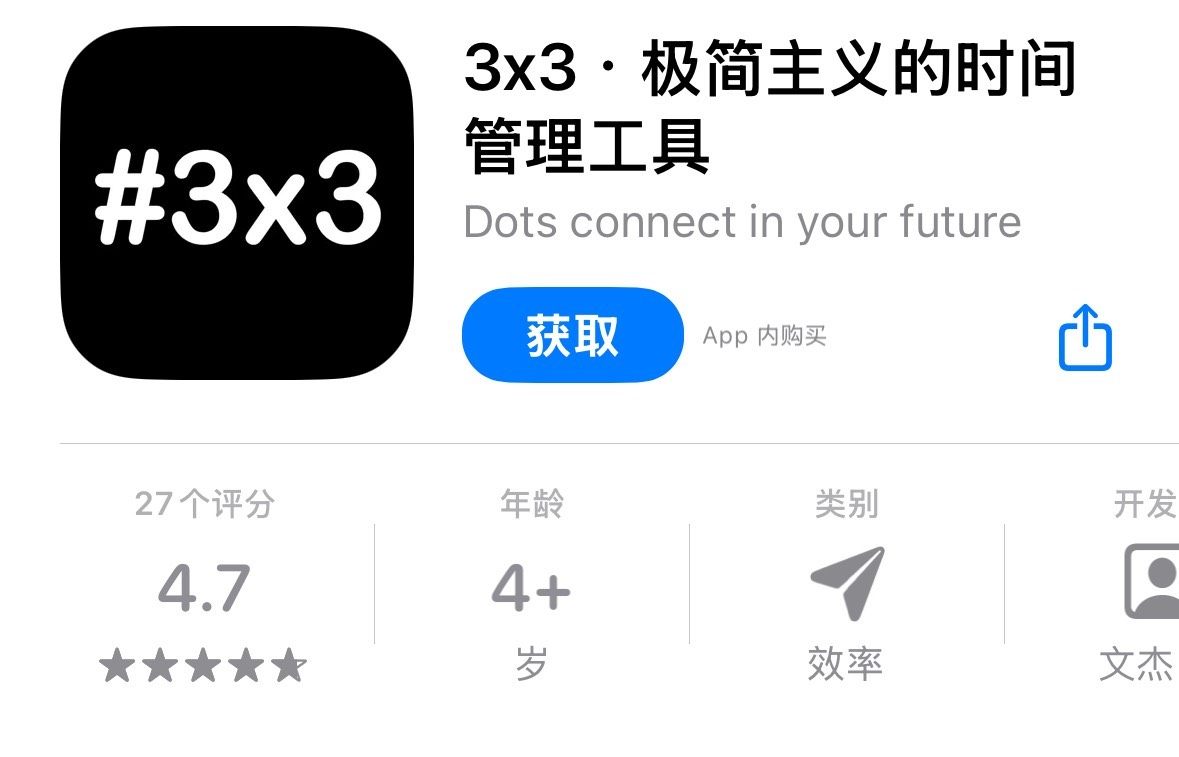Tap the 获取 button to download 3x3

pos(572,336)
